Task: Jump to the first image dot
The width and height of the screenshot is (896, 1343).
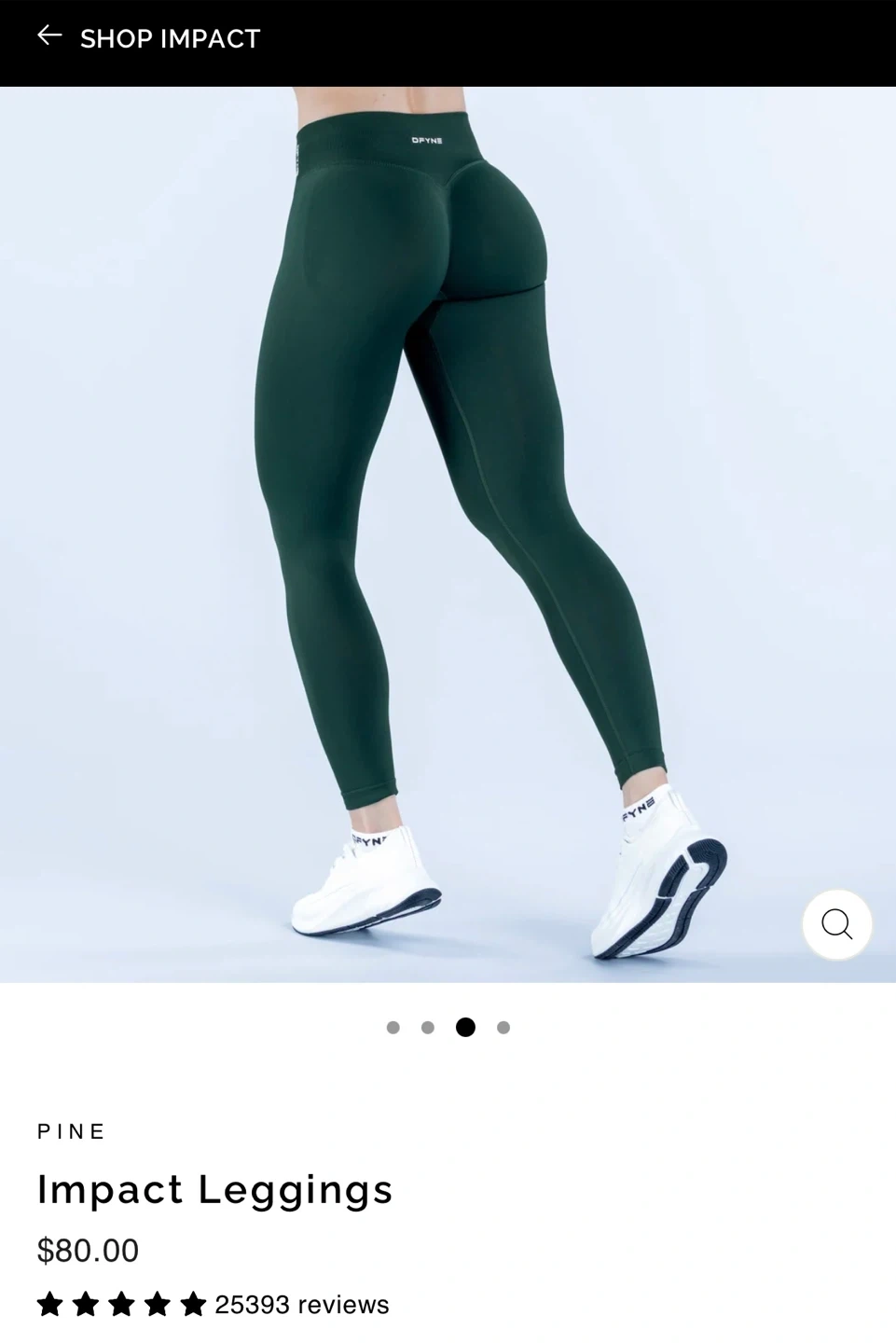Action: (x=393, y=1028)
